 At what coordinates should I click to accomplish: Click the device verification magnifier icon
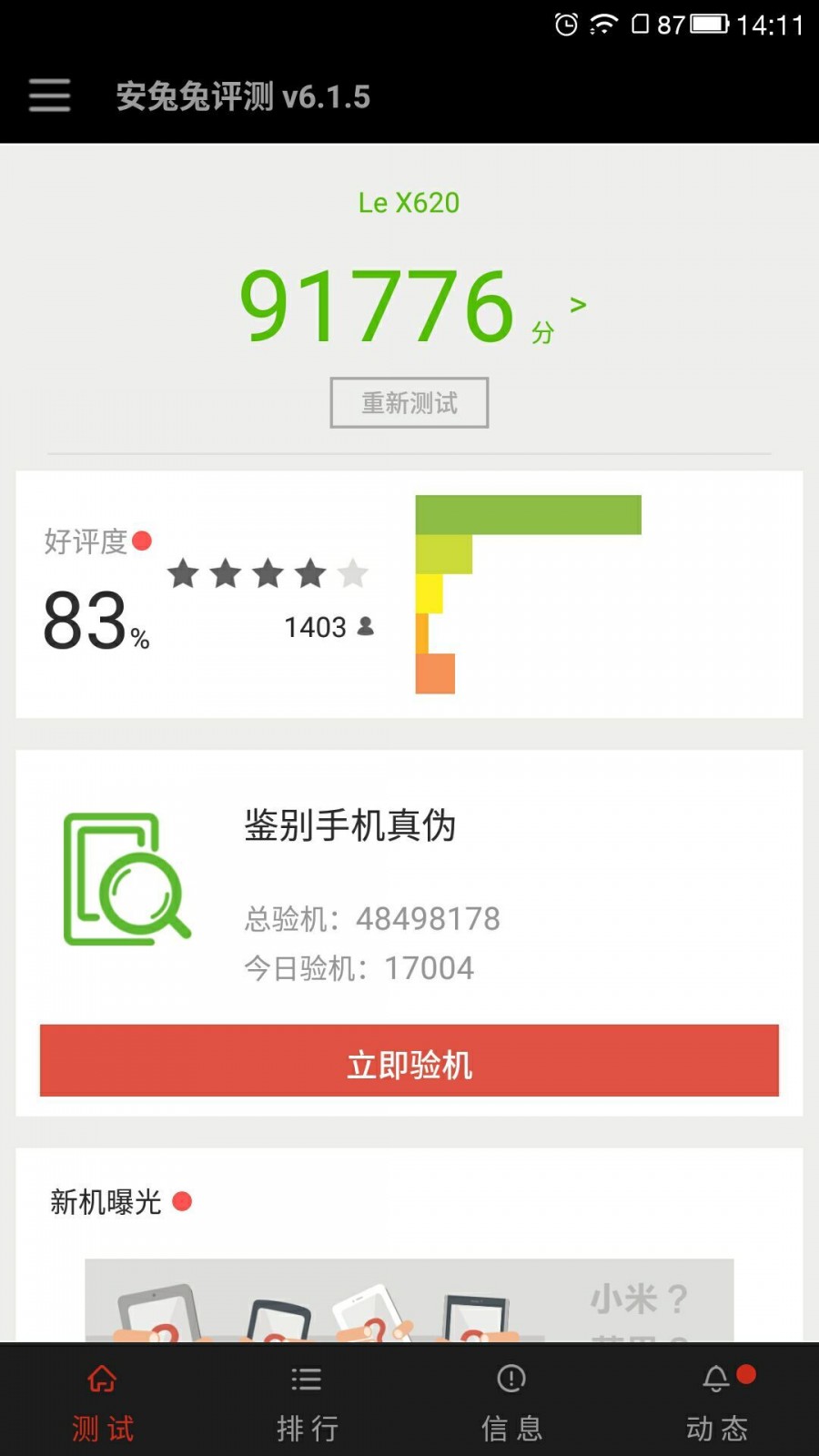pos(127,876)
